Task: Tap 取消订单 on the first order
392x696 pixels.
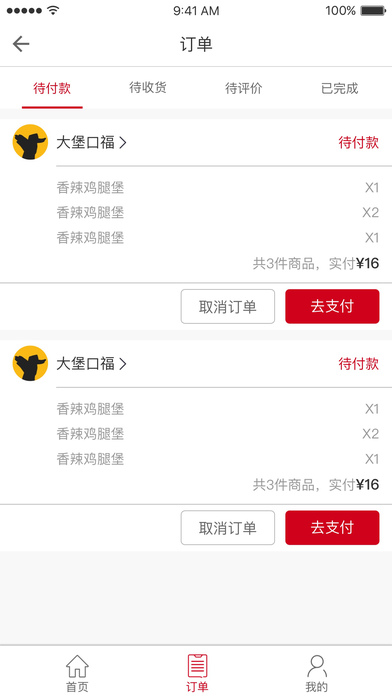Action: click(228, 306)
